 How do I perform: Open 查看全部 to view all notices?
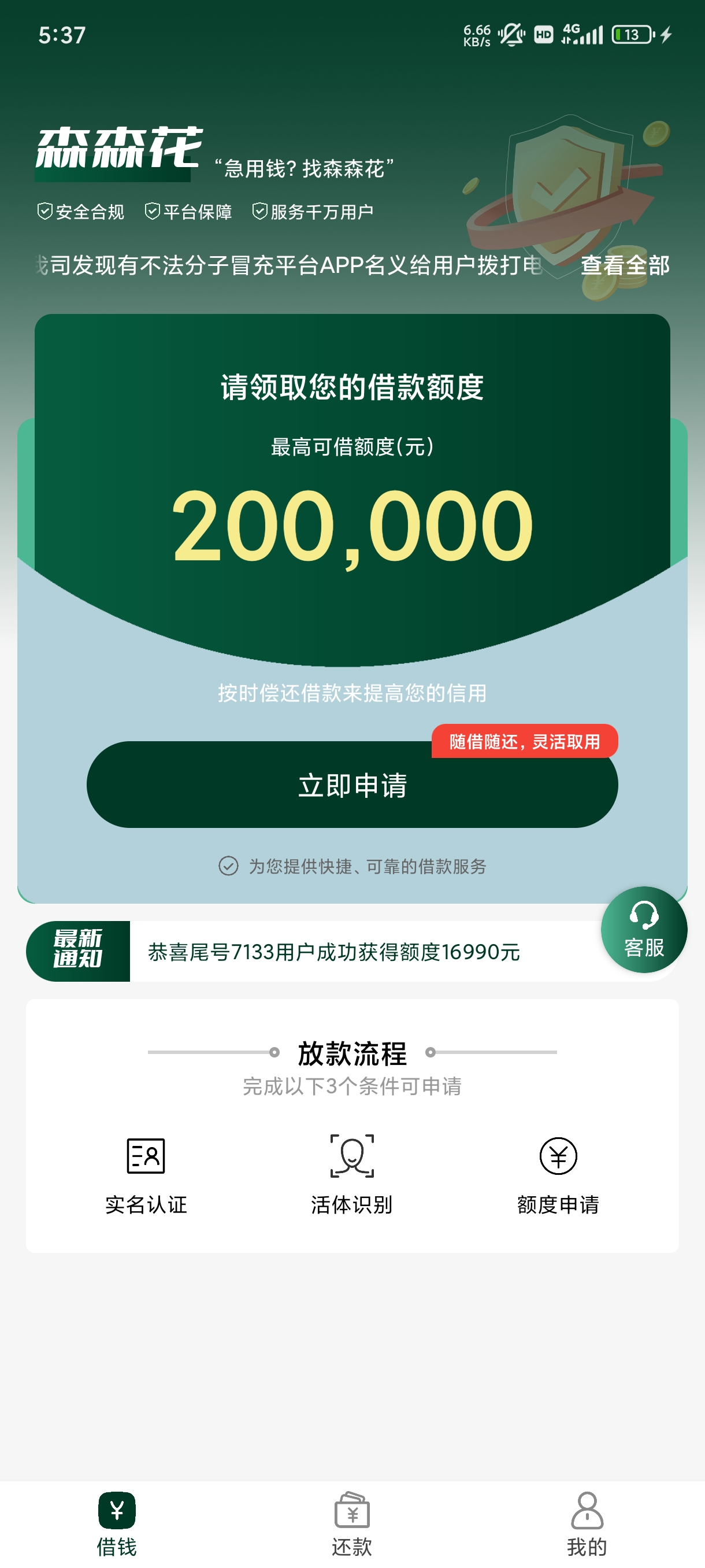tap(625, 265)
